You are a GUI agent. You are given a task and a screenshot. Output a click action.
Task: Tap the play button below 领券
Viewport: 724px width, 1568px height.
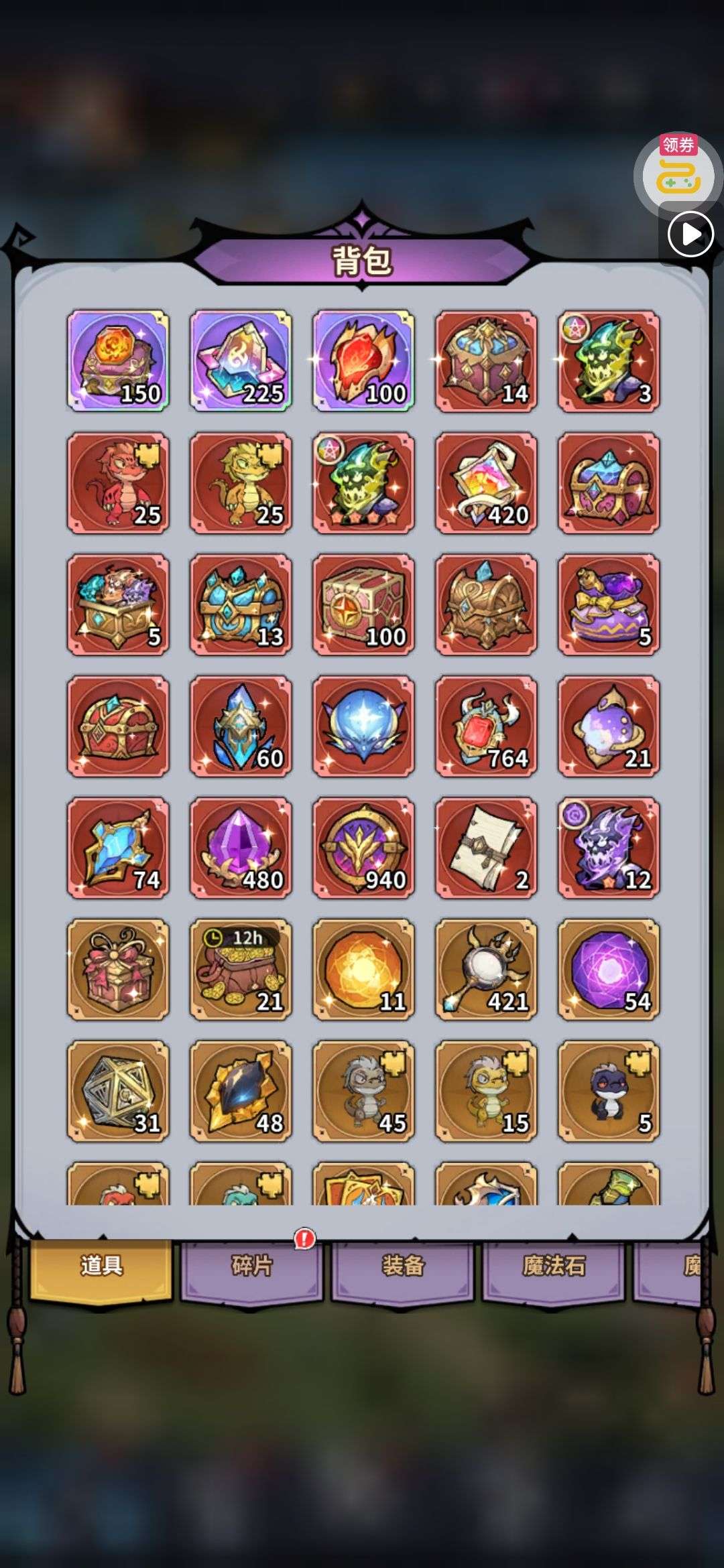coord(690,234)
